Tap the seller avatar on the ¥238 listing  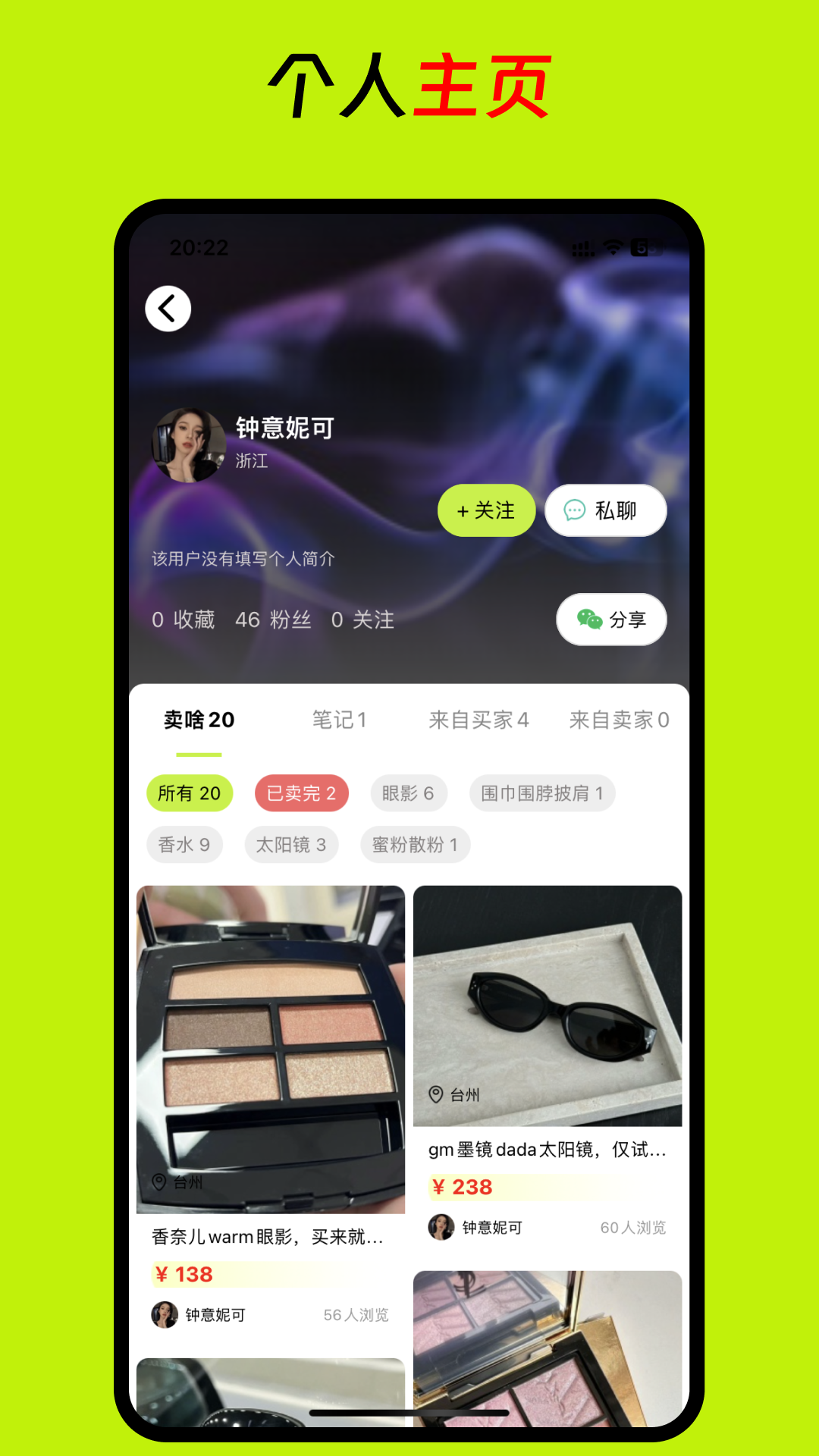tap(441, 1226)
